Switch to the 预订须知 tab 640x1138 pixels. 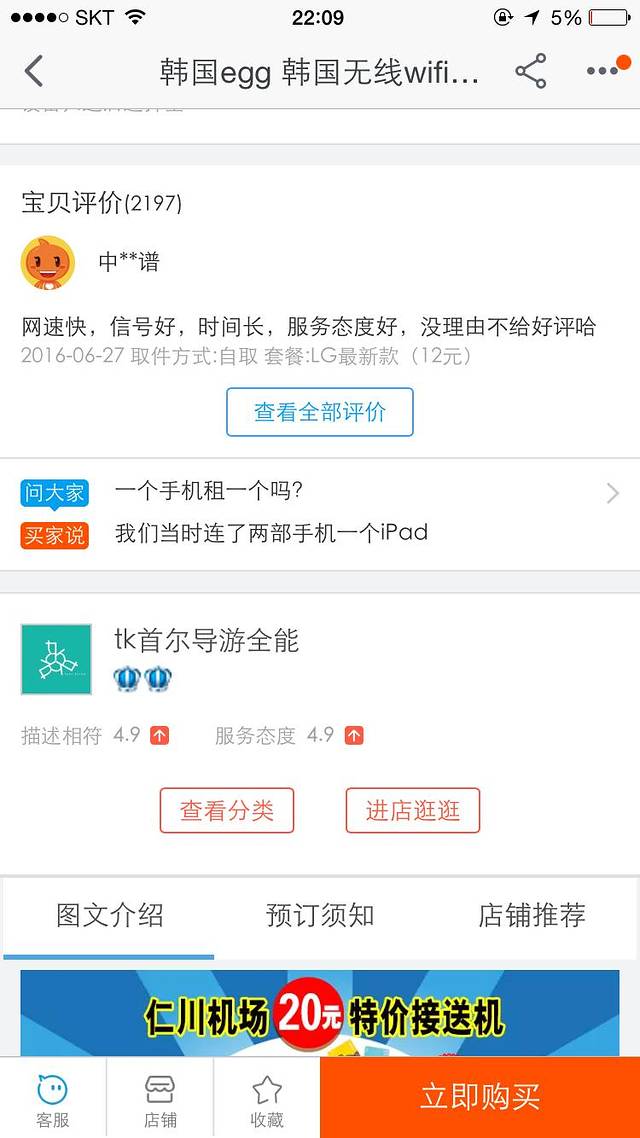coord(320,915)
